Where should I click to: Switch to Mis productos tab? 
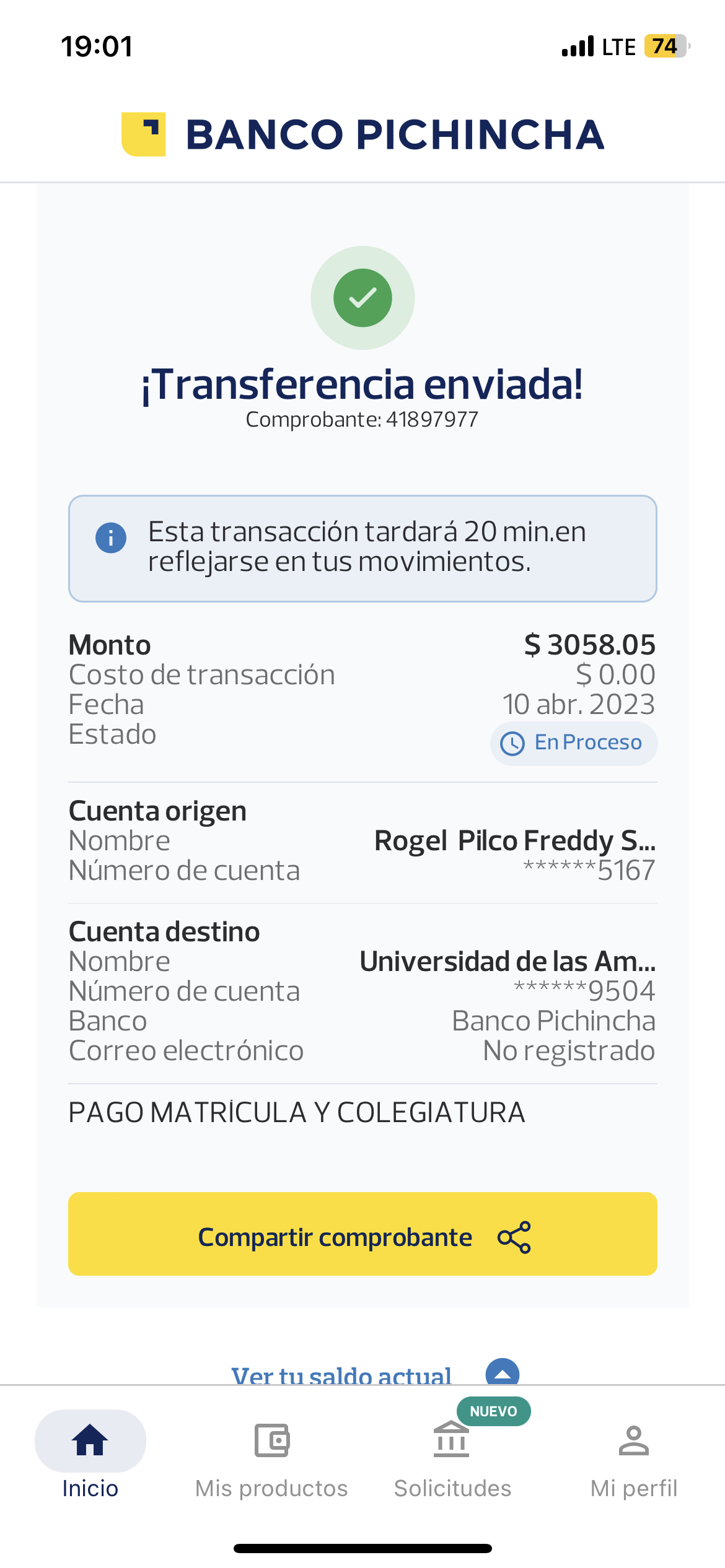click(271, 1458)
